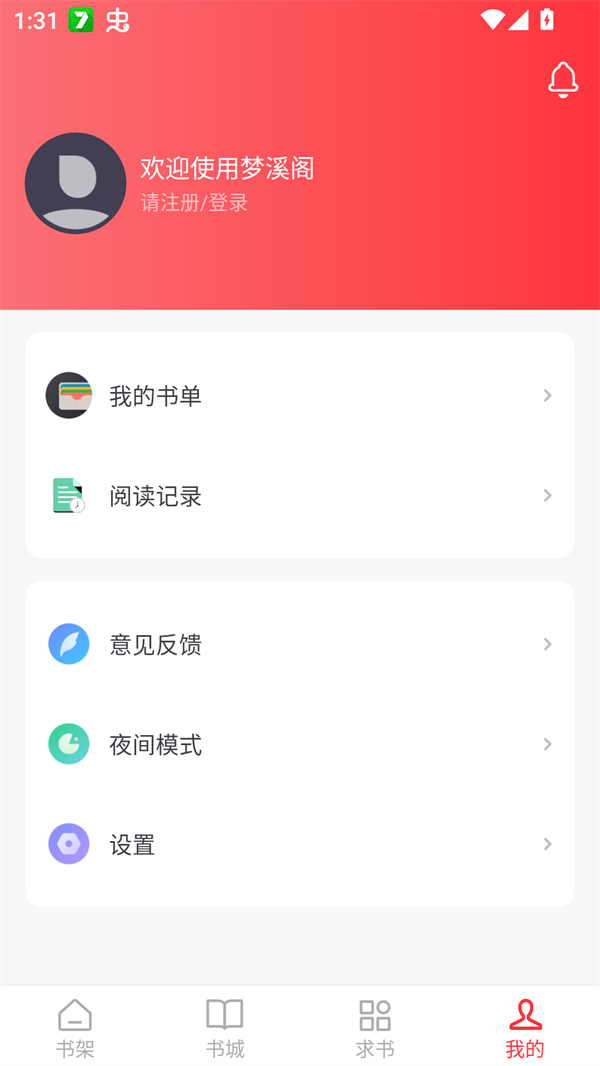This screenshot has height=1066, width=600.
Task: Tap the profile avatar to log in
Action: click(75, 183)
